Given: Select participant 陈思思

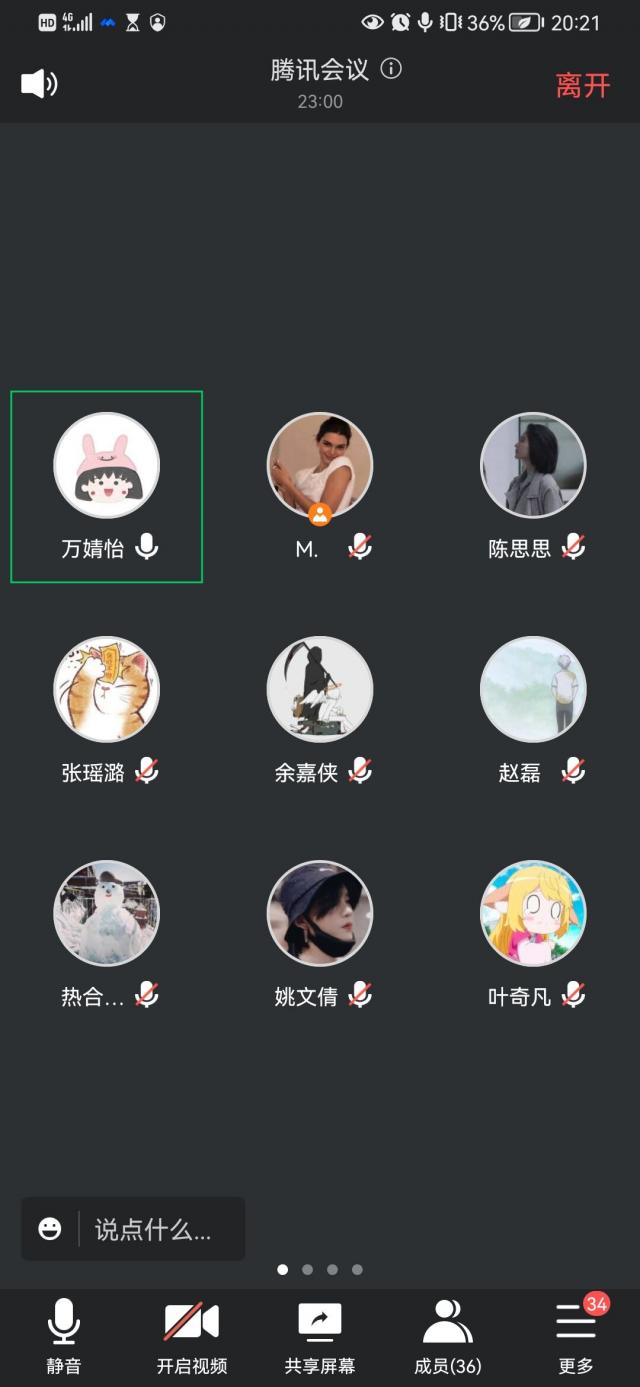Looking at the screenshot, I should pos(533,466).
